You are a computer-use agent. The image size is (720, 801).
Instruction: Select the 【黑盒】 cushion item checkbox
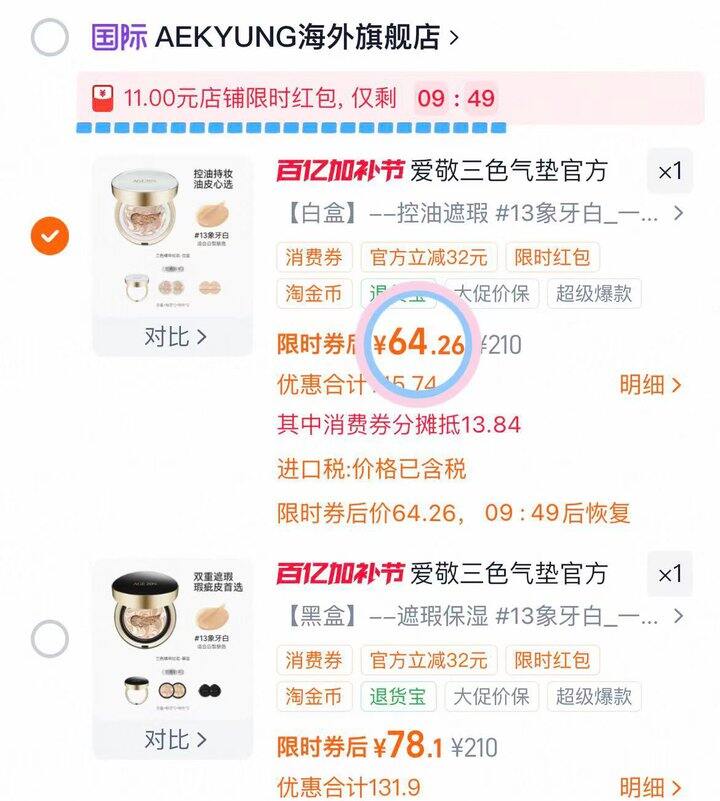(x=50, y=638)
